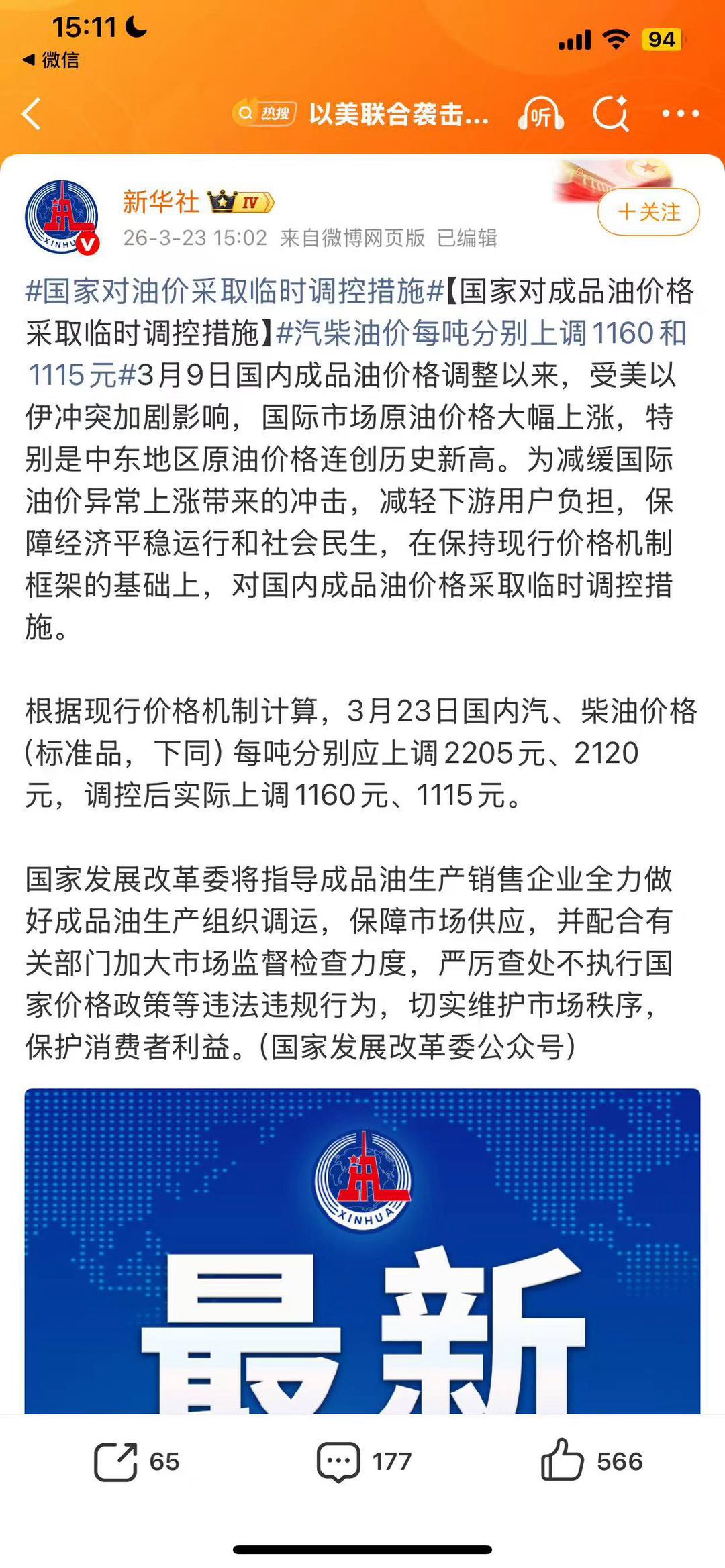725x1568 pixels.
Task: View 新华社 profile avatar
Action: [62, 217]
